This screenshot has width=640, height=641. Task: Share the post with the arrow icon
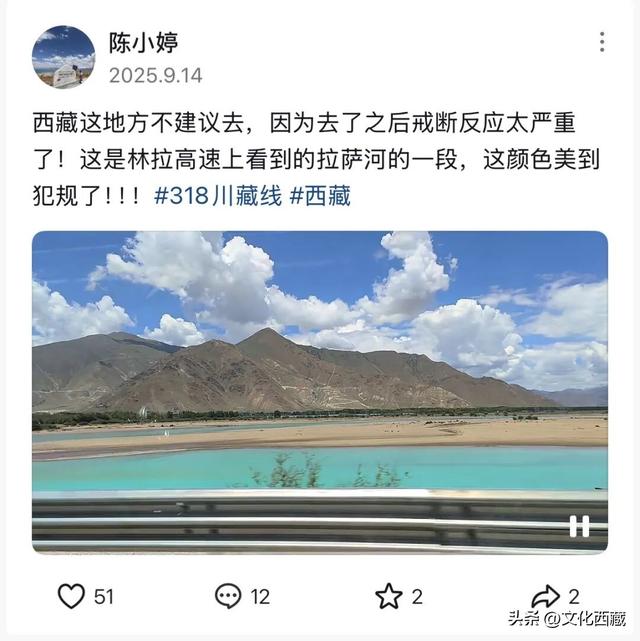(x=545, y=597)
